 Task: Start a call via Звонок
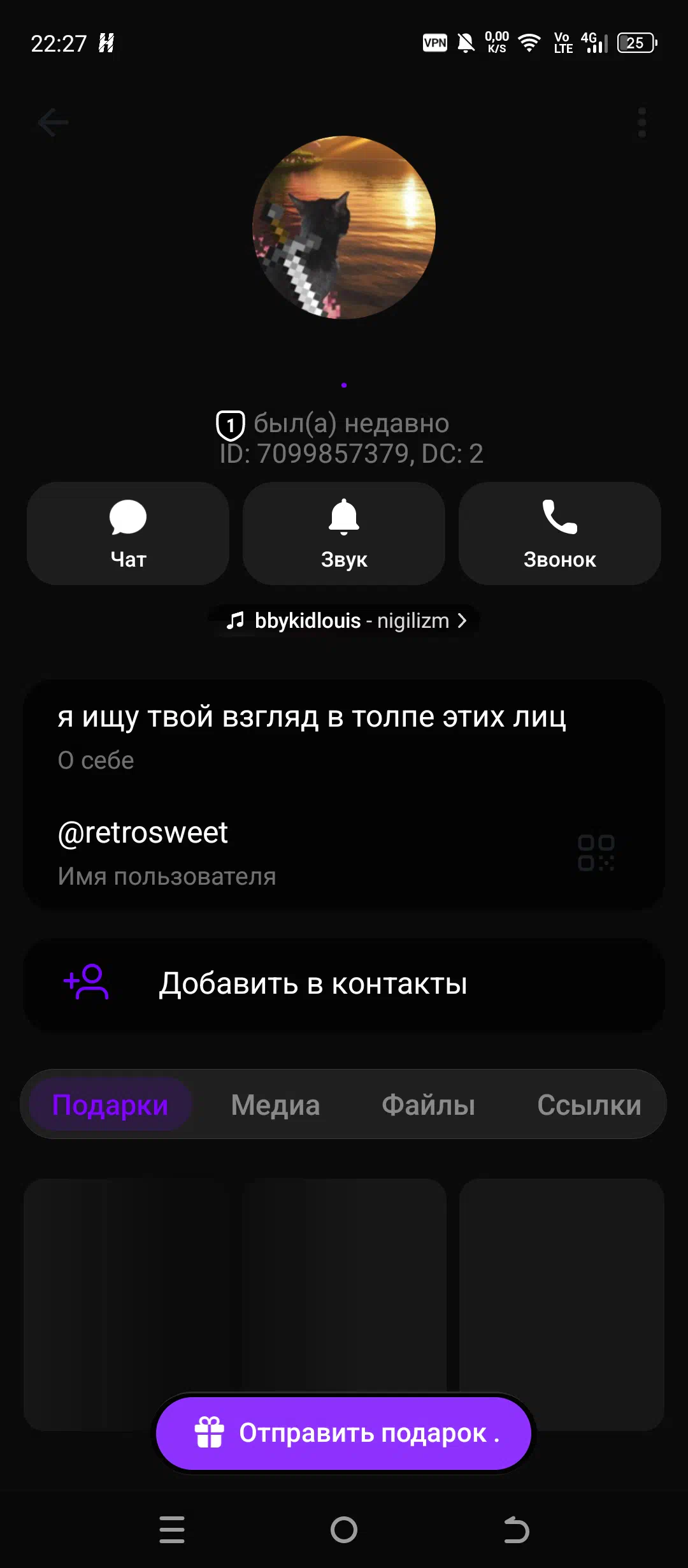click(559, 534)
